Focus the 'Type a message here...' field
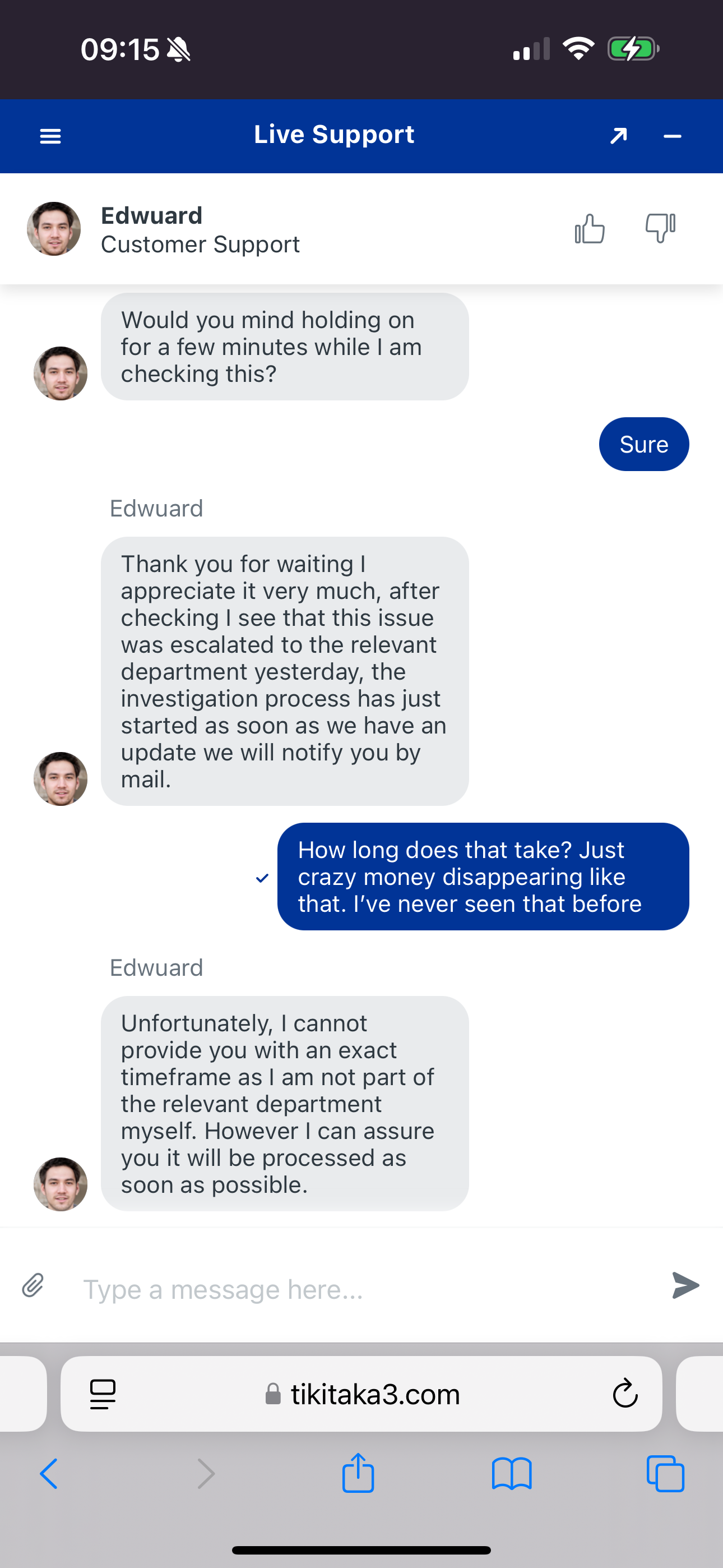Screen dimensions: 723x1568 click(x=359, y=1289)
